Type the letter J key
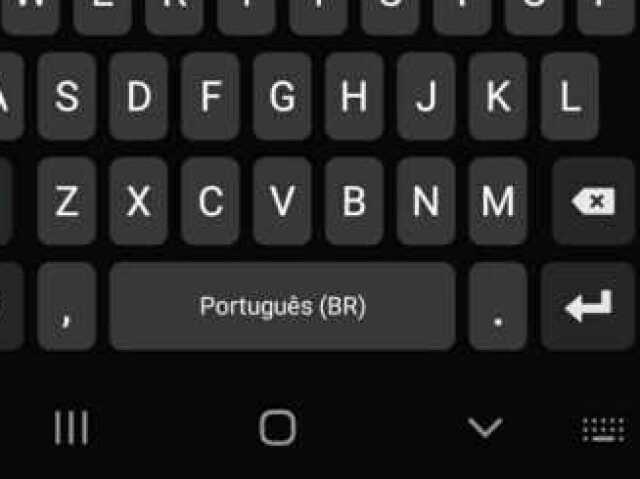This screenshot has width=640, height=479. tap(426, 97)
